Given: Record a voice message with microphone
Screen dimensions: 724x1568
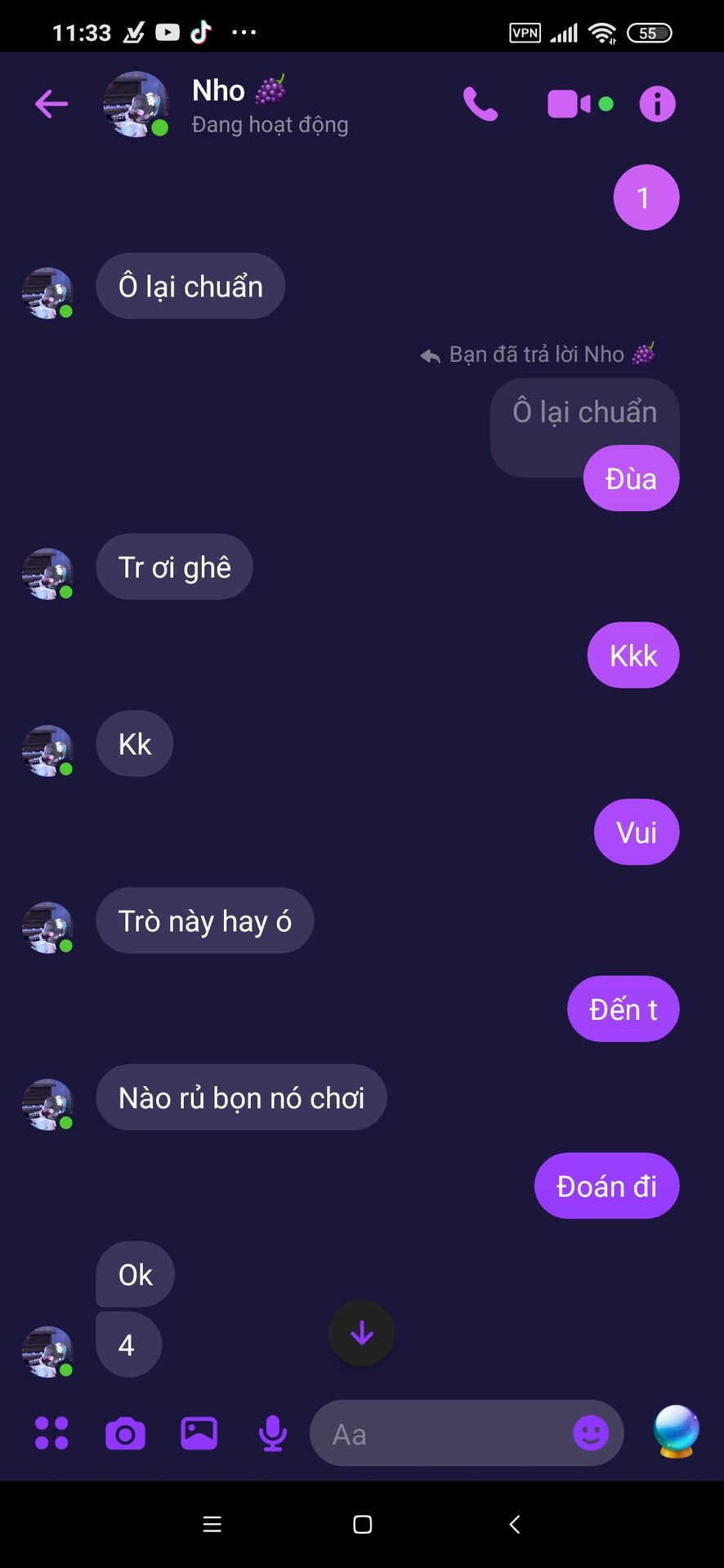Looking at the screenshot, I should 272,1433.
